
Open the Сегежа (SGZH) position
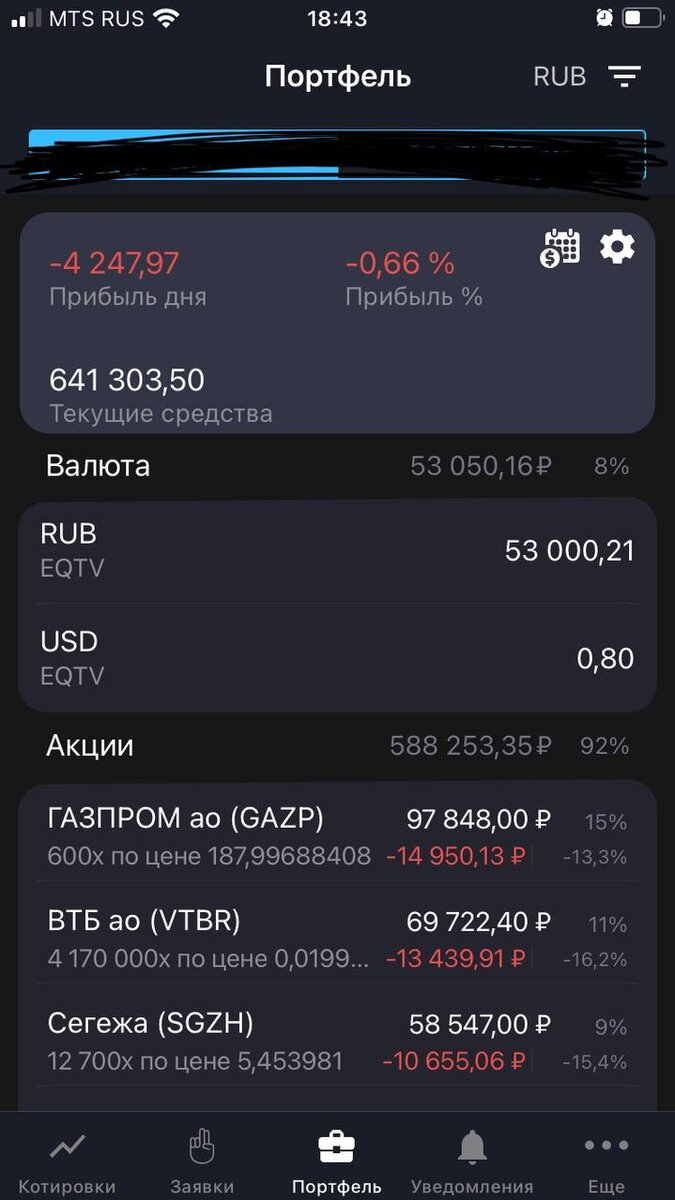pyautogui.click(x=337, y=1040)
